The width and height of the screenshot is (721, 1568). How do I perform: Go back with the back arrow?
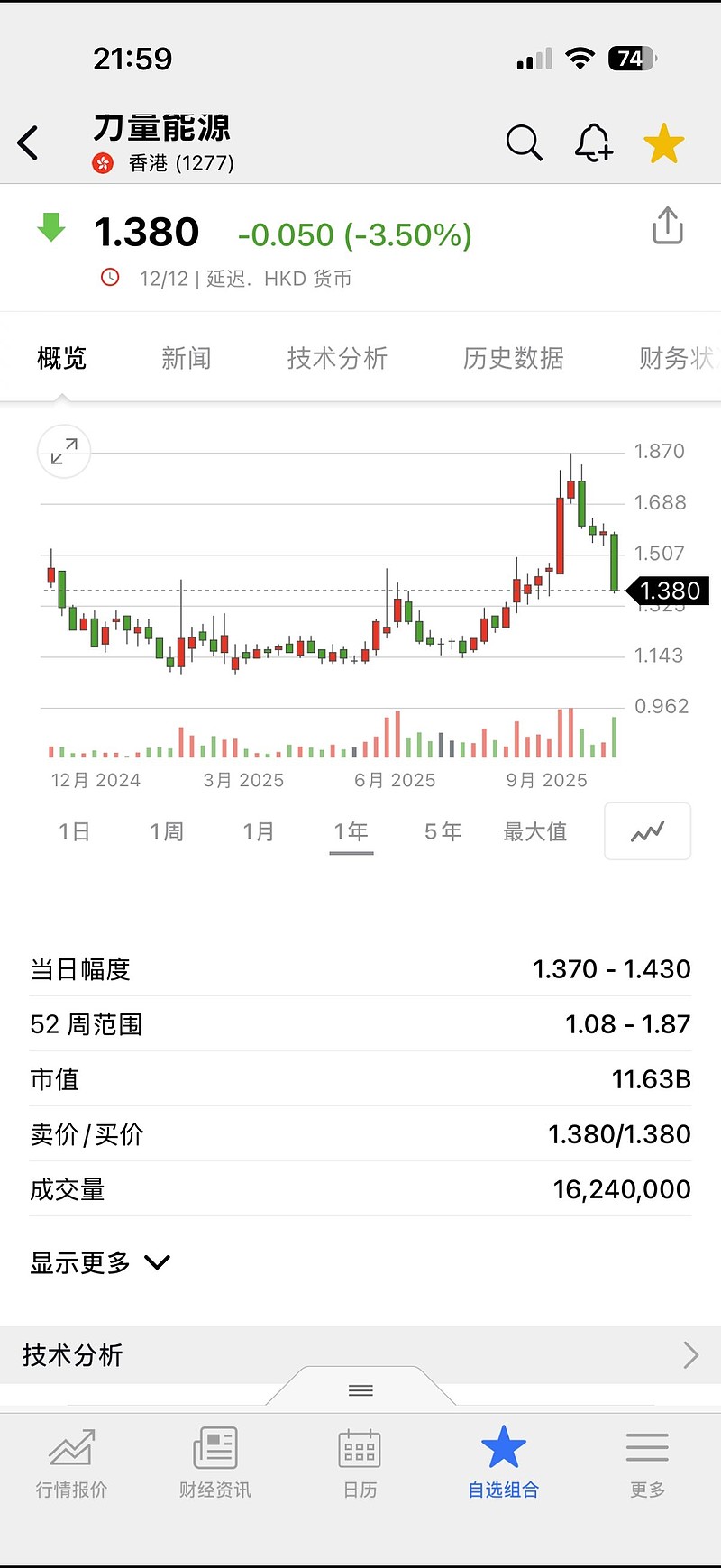point(28,142)
